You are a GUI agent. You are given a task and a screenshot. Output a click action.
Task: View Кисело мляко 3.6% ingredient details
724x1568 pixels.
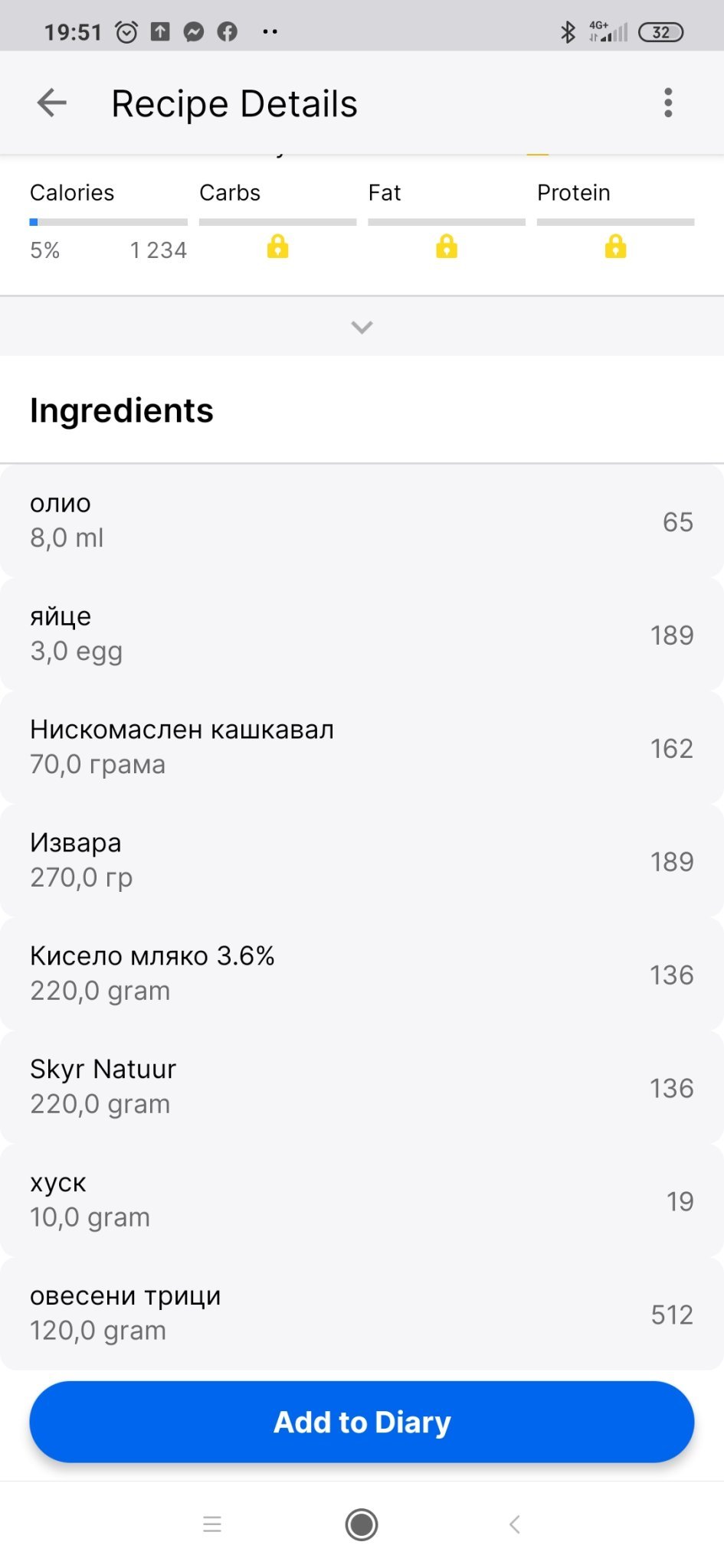pos(362,974)
